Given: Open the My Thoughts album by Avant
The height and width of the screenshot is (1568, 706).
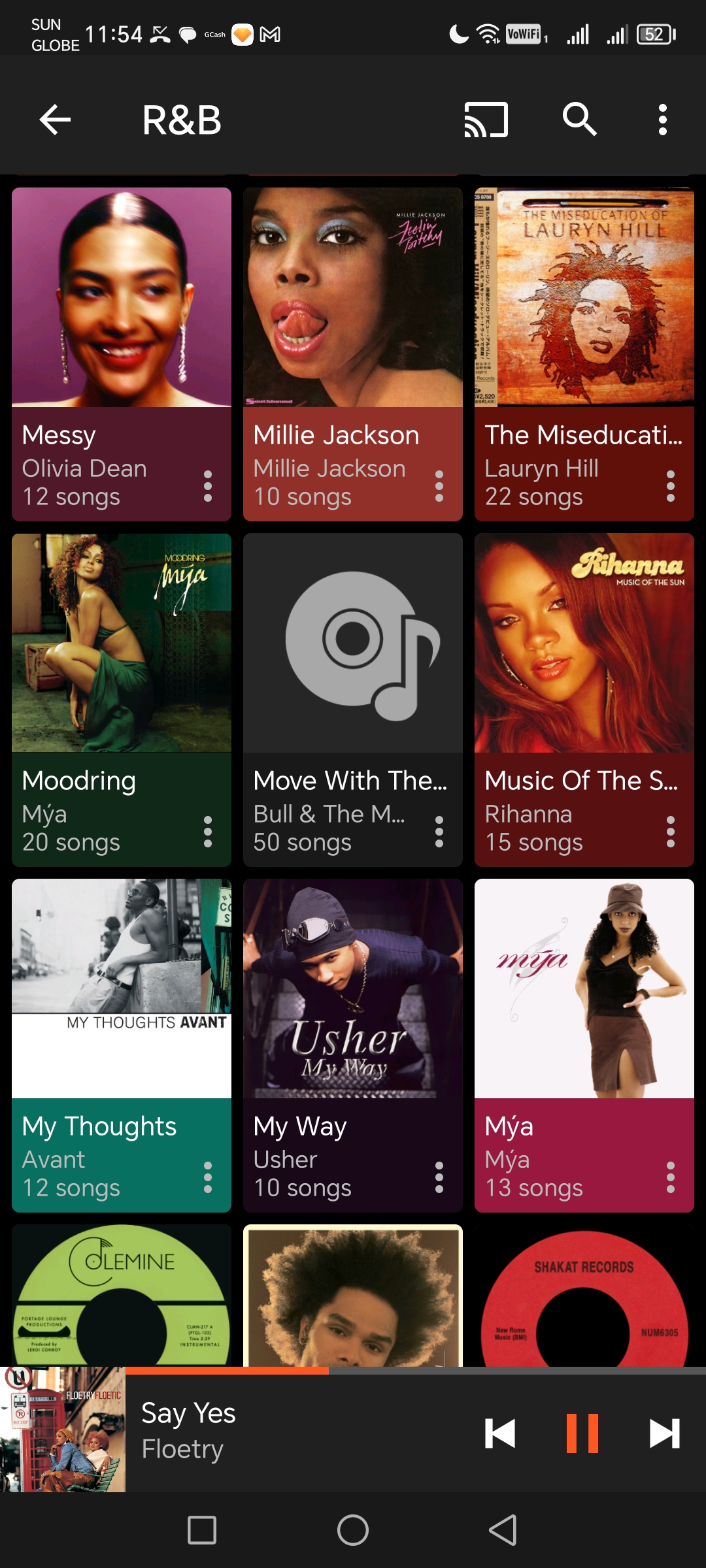Looking at the screenshot, I should (122, 988).
